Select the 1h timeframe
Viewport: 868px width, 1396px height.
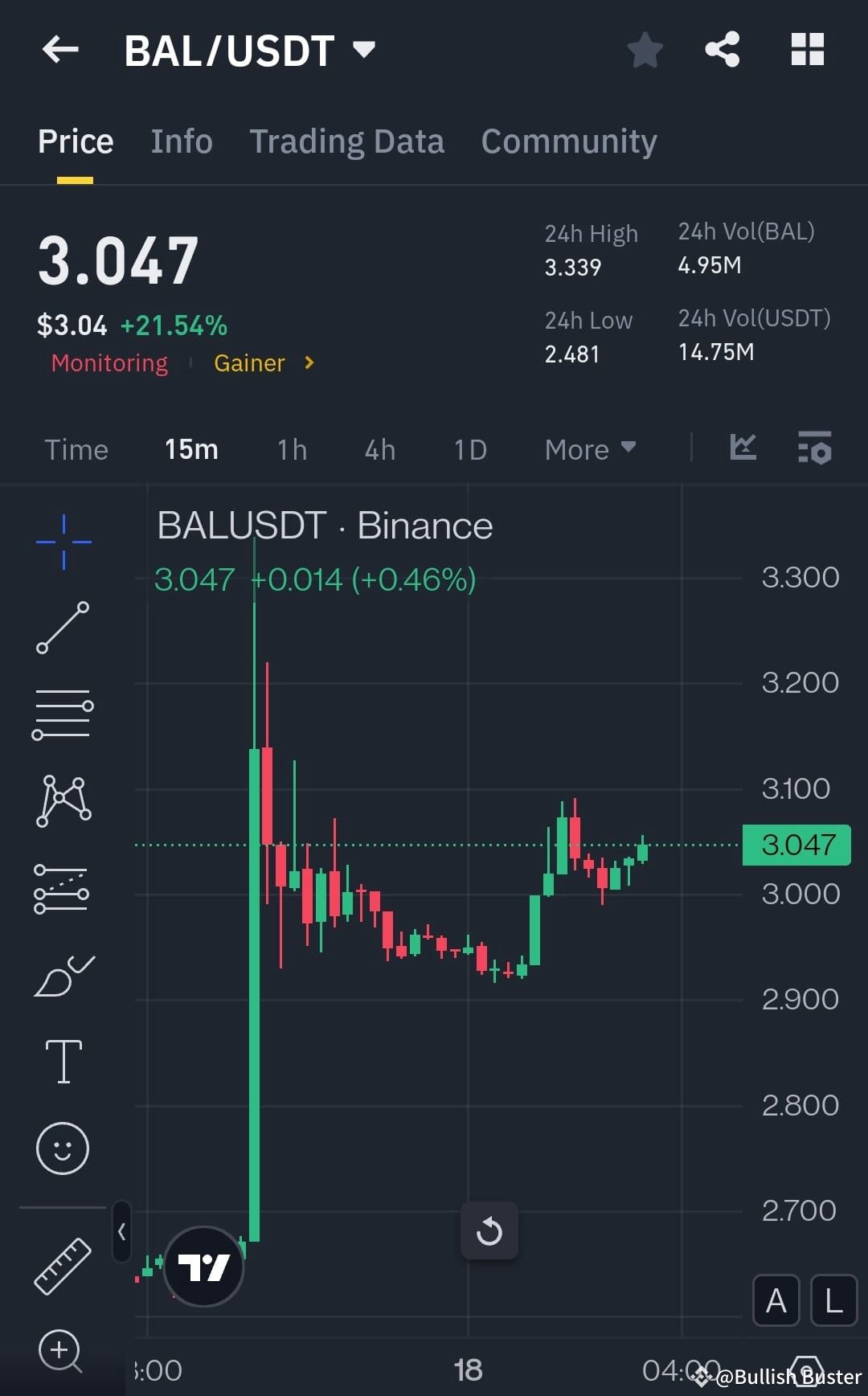tap(291, 449)
